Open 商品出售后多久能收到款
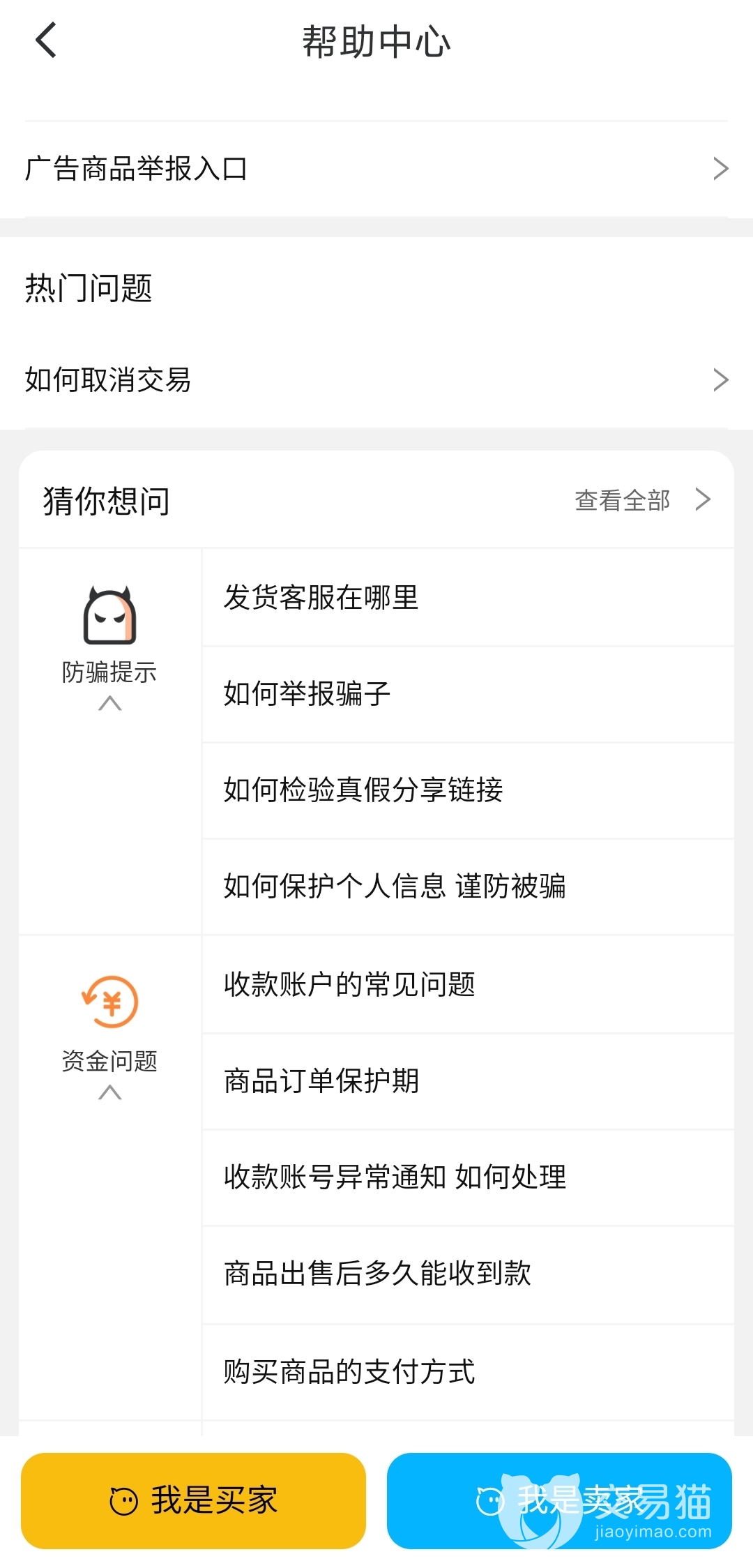Screen dimensions: 753x1568 (467, 1274)
